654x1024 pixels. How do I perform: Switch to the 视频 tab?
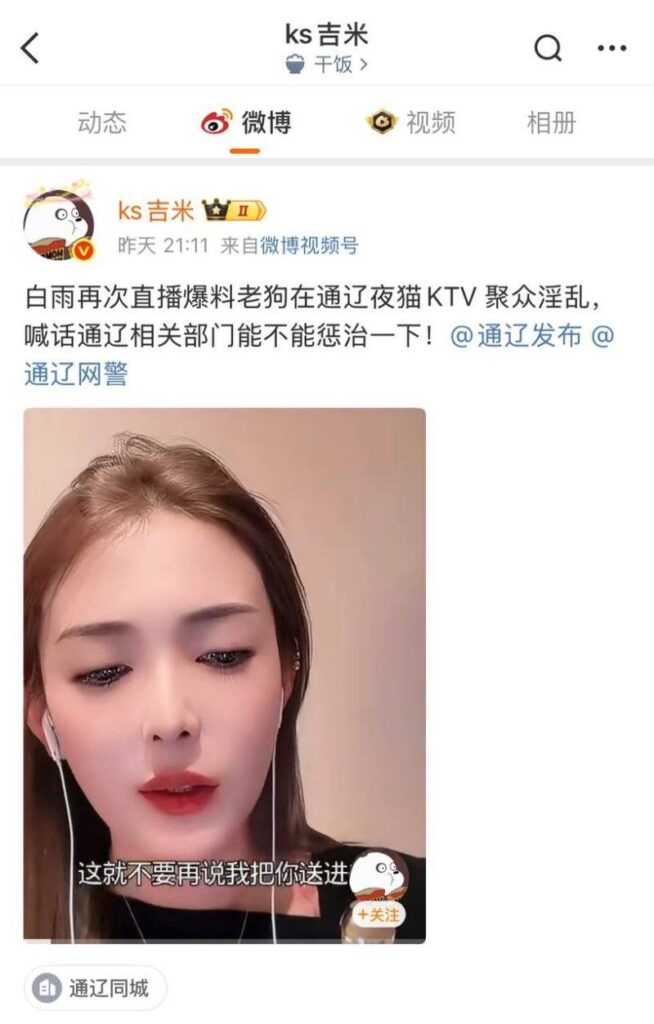pyautogui.click(x=411, y=123)
